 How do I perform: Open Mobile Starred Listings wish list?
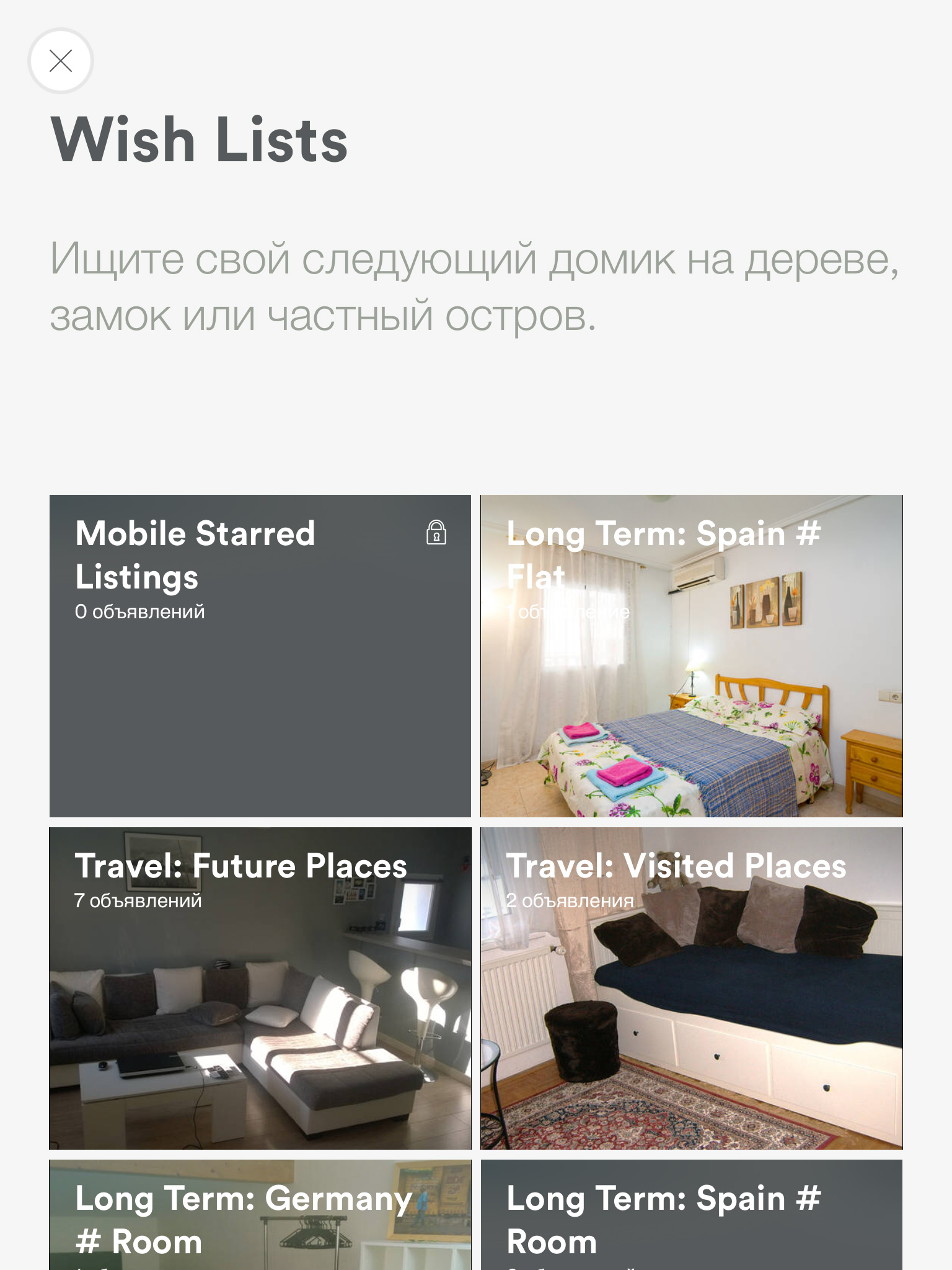(x=260, y=655)
